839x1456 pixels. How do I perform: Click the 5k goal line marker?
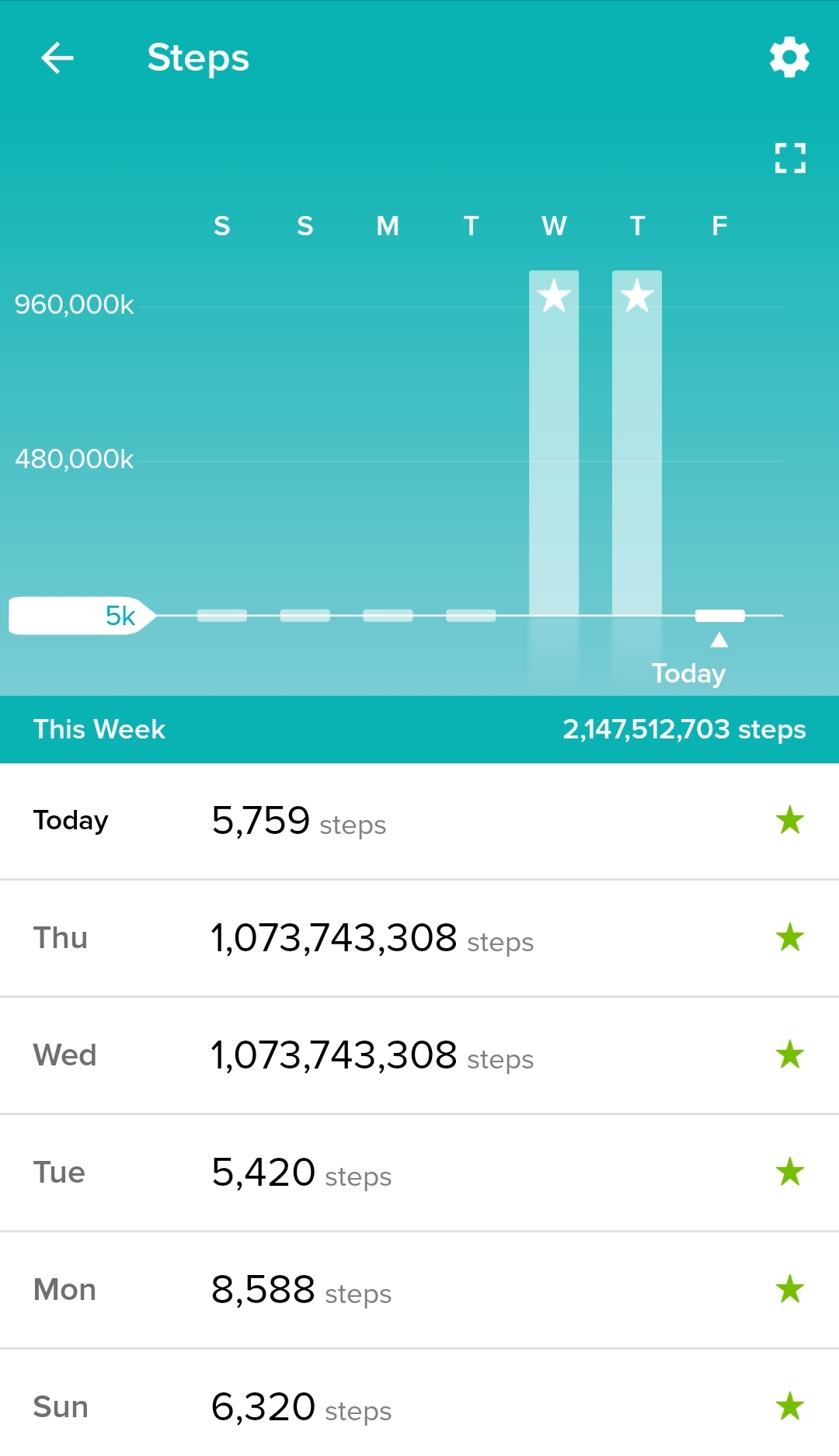click(x=78, y=614)
